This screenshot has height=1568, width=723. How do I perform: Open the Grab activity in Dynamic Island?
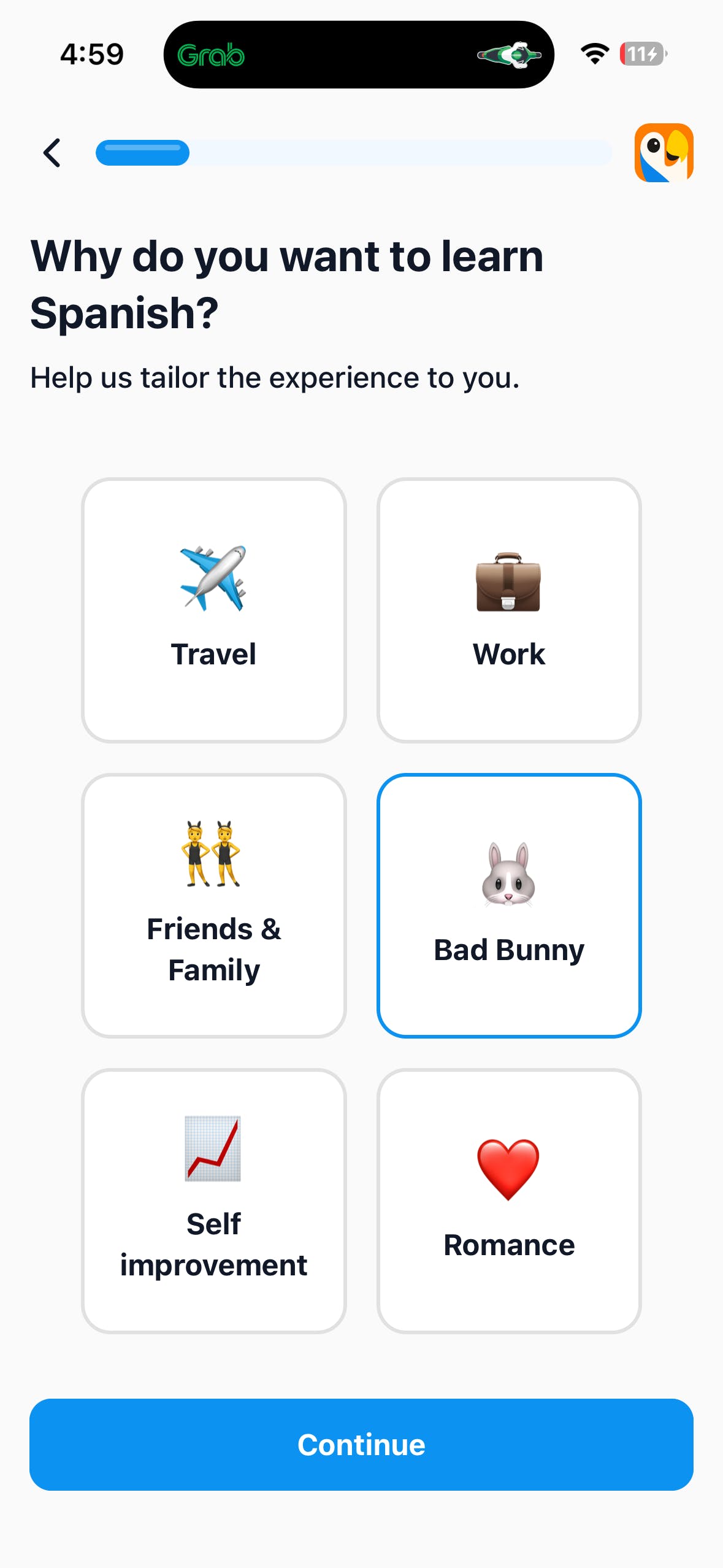(x=359, y=55)
